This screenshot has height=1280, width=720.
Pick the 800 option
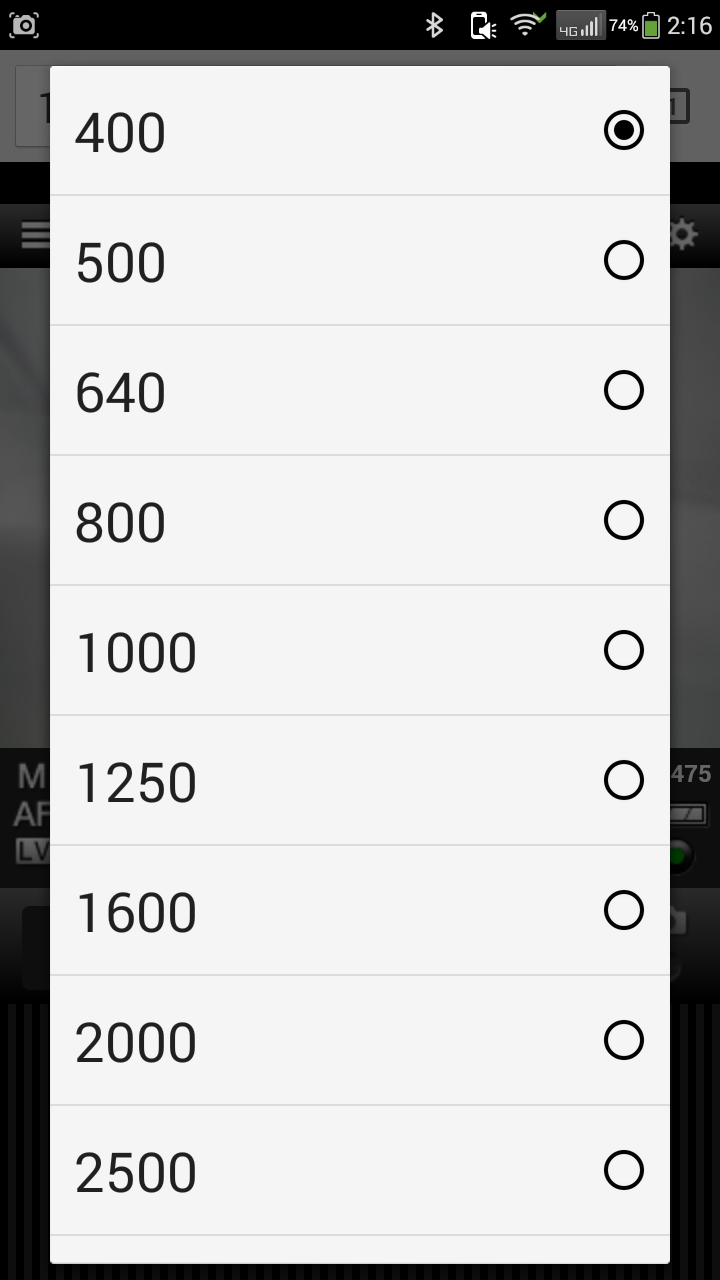pyautogui.click(x=360, y=521)
